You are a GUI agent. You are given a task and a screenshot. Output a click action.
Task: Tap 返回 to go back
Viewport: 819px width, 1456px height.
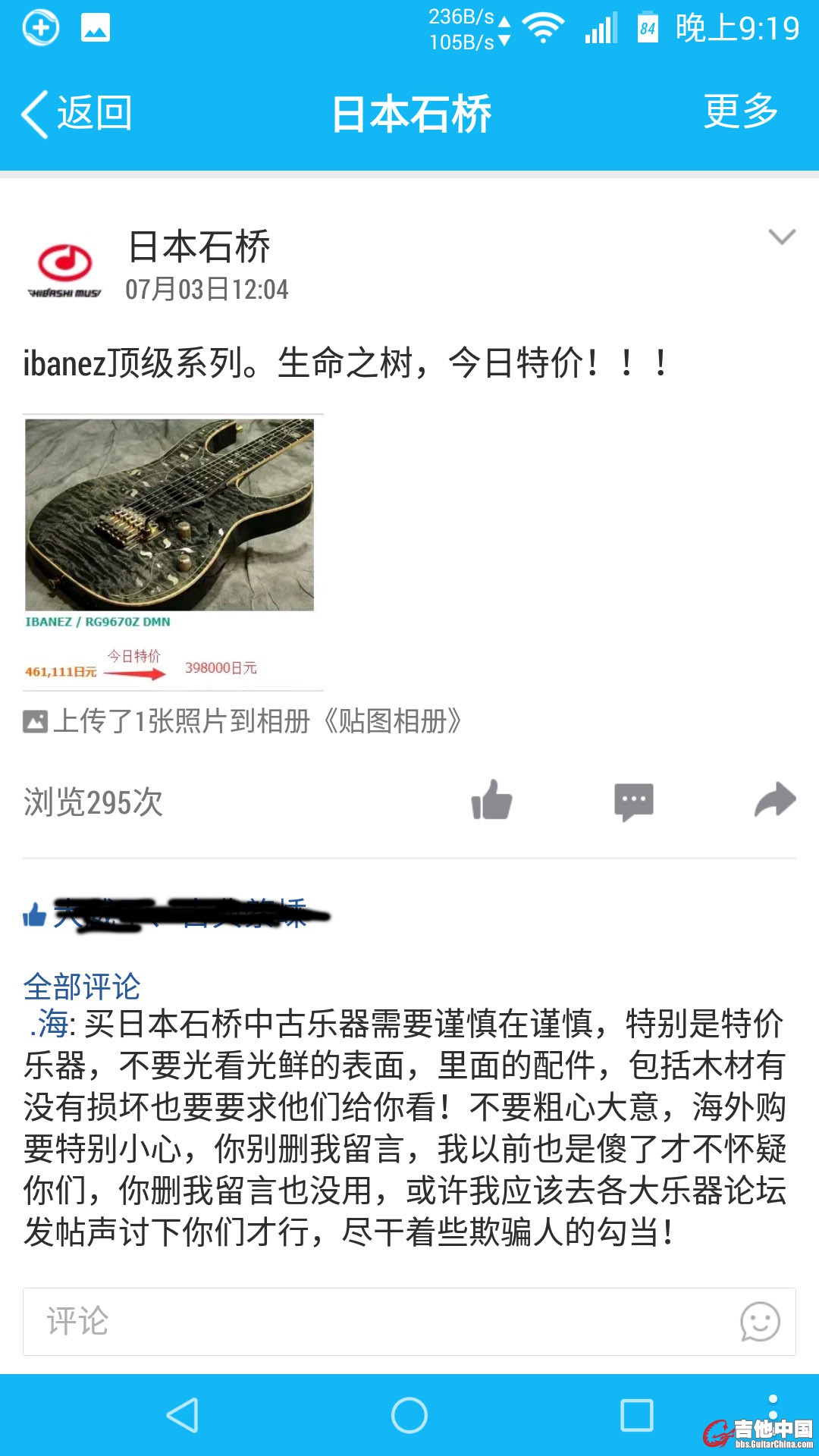click(x=77, y=114)
